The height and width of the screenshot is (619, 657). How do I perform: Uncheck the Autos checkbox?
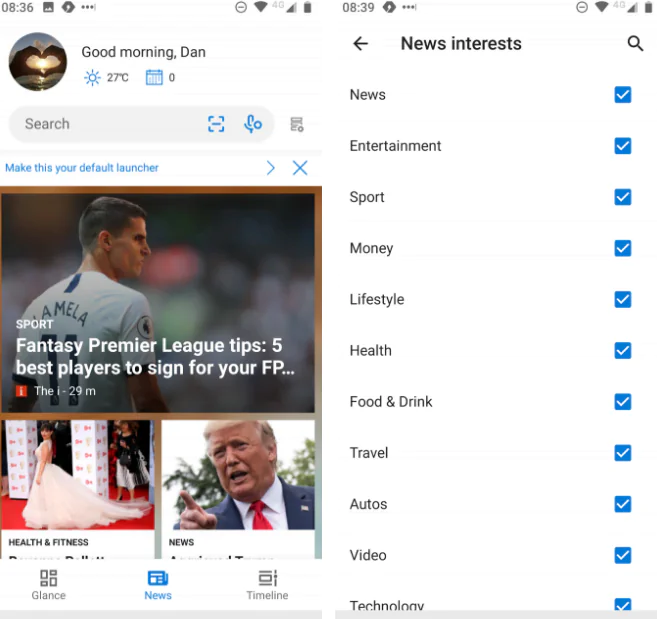click(x=622, y=504)
